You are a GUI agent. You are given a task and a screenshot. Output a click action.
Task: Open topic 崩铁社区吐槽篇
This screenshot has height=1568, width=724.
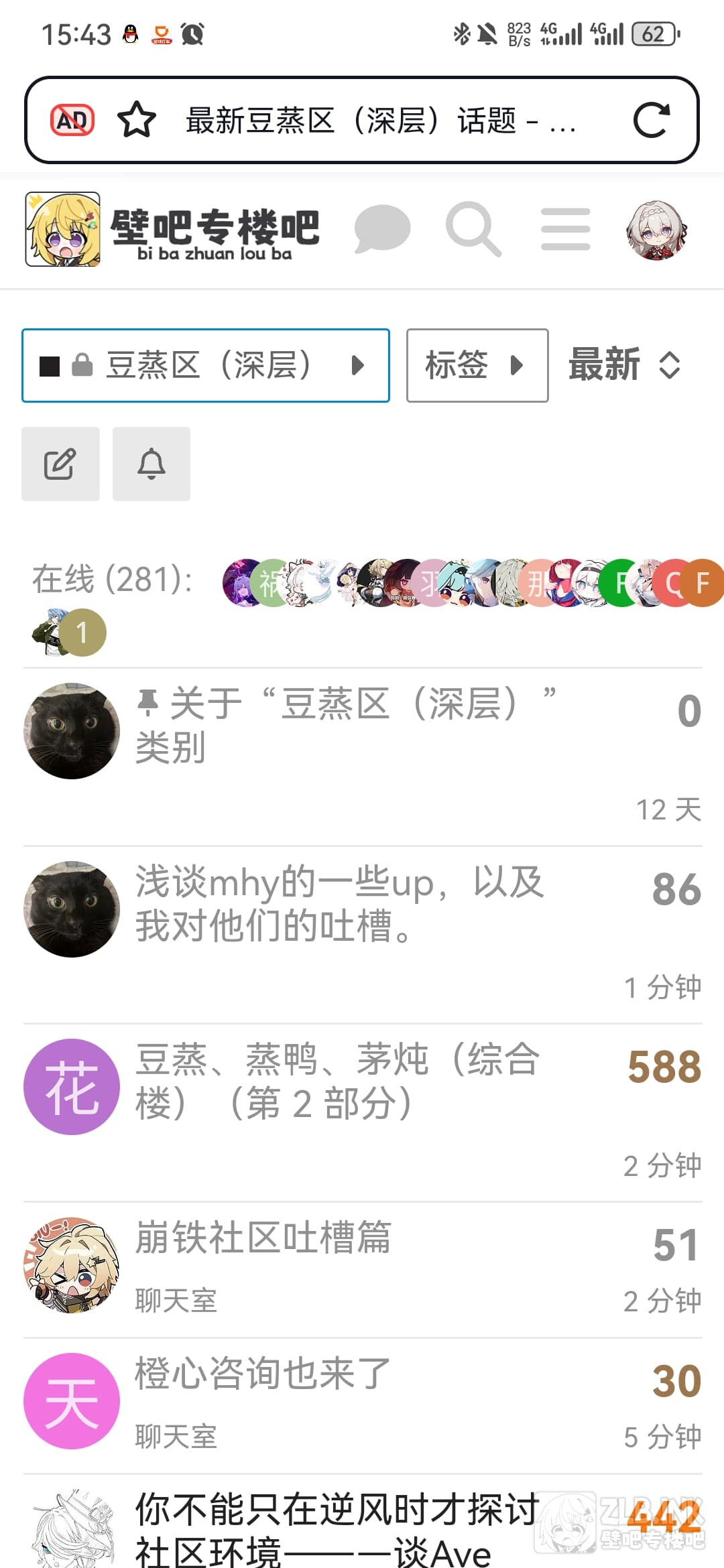click(x=263, y=1237)
